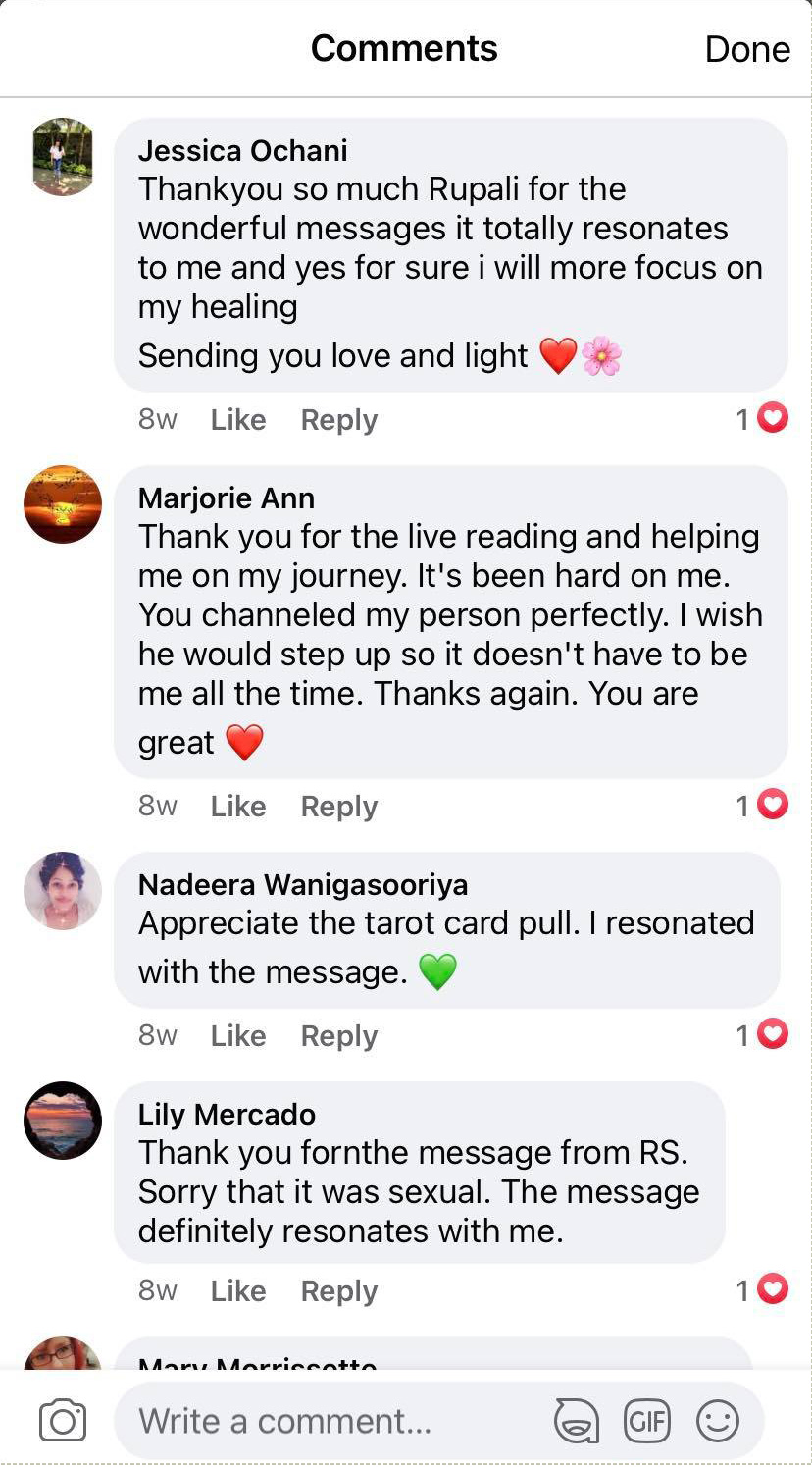812x1467 pixels.
Task: Open the GIF picker
Action: [x=647, y=1421]
